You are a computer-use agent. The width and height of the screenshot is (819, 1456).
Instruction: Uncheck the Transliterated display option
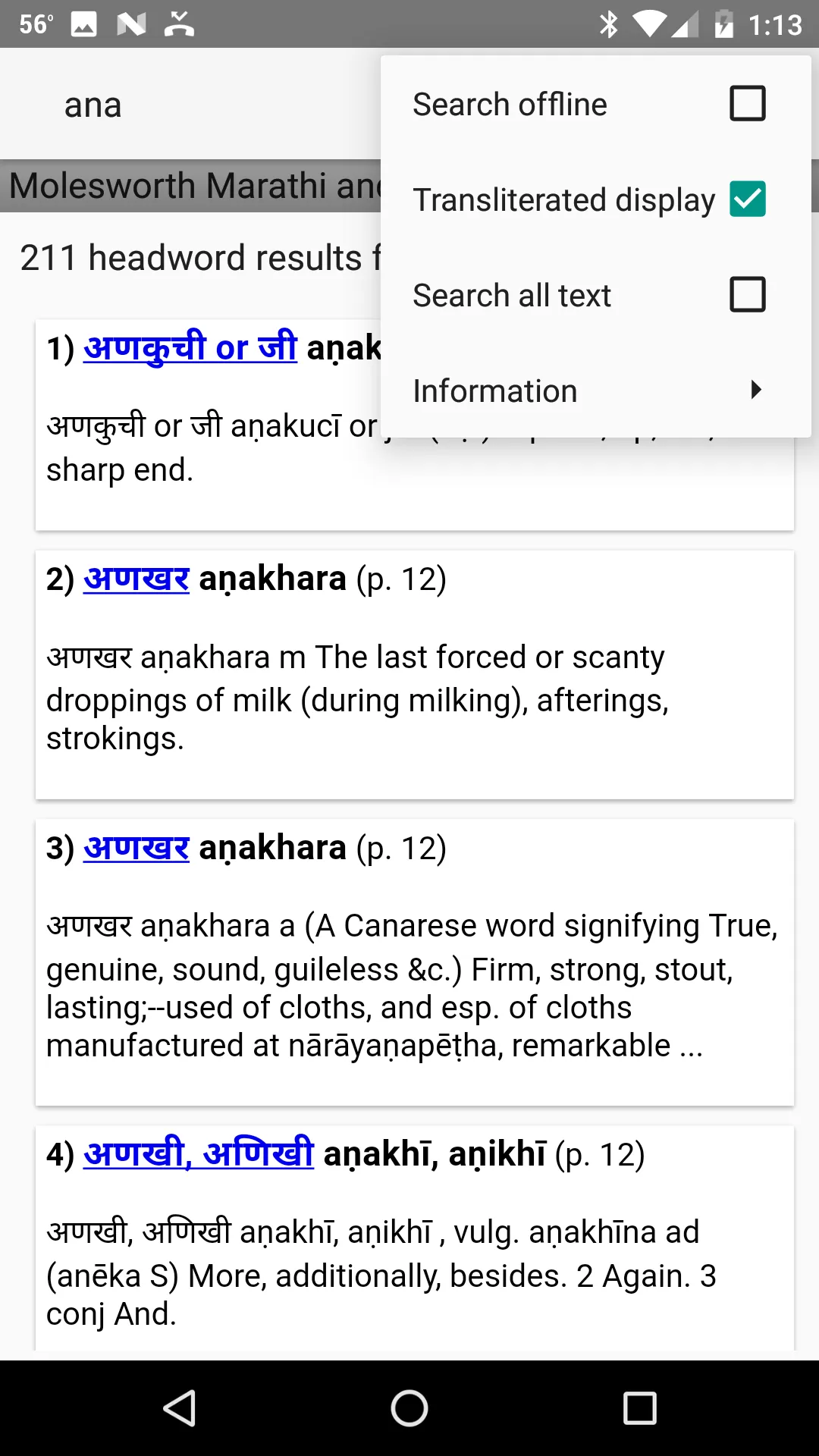[747, 199]
